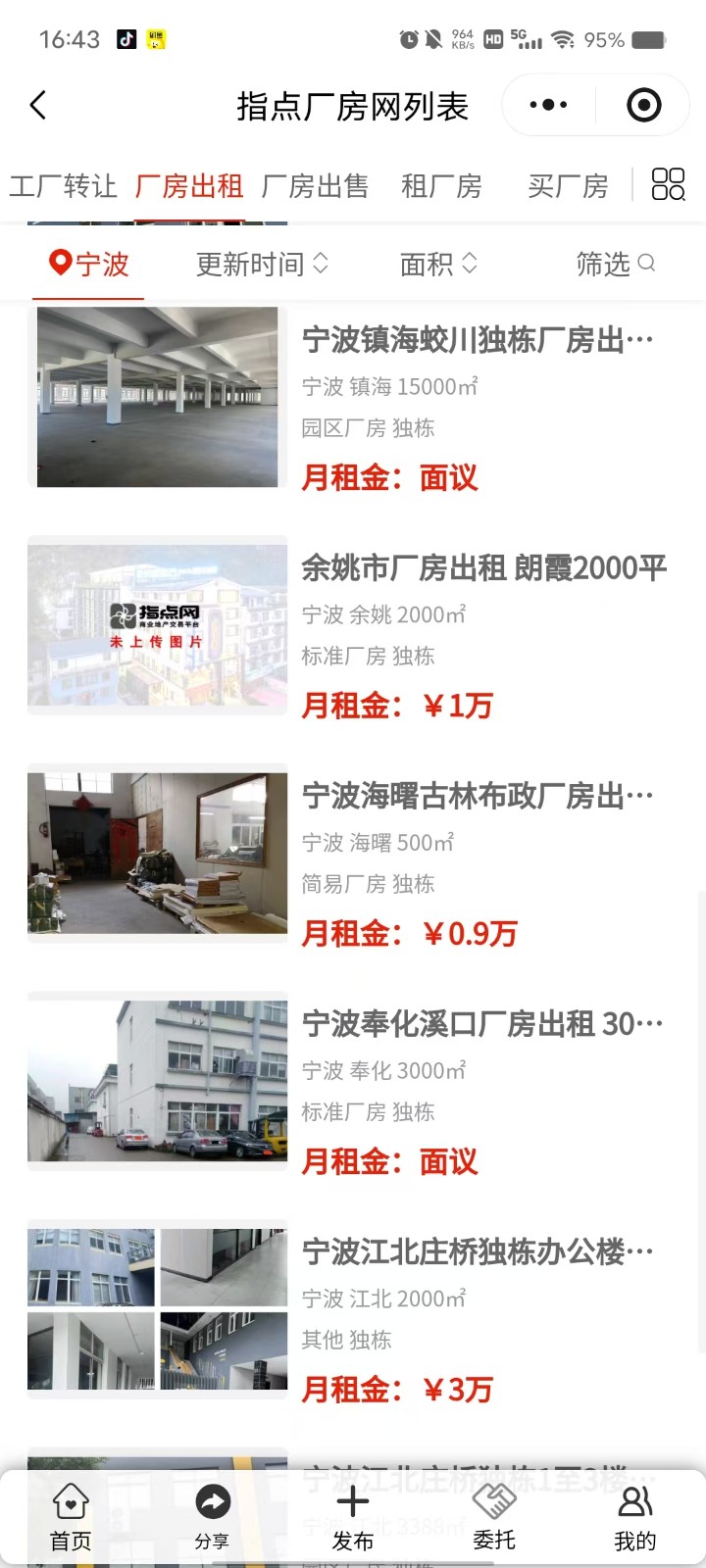Screen dimensions: 706x1568
Task: Open the 宁波江北庄桥独栋办公楼 listing
Action: (478, 1252)
